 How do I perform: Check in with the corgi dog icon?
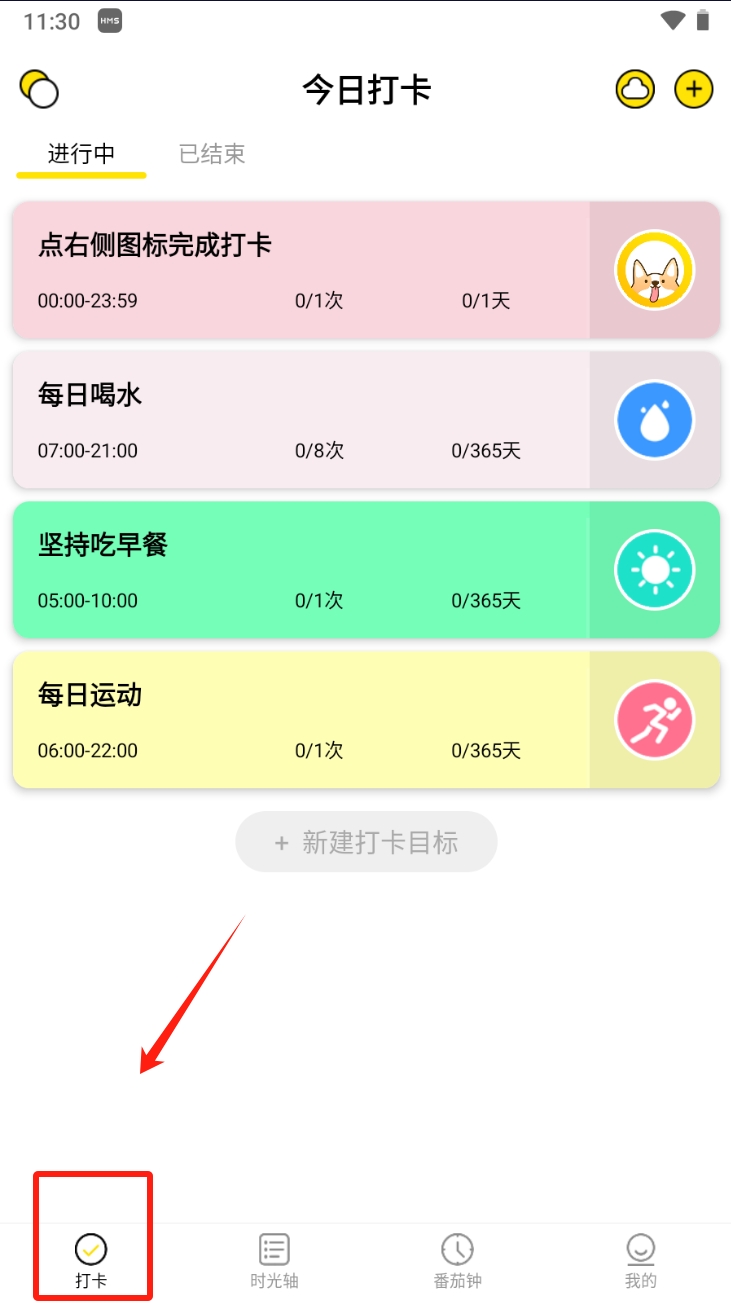[654, 270]
